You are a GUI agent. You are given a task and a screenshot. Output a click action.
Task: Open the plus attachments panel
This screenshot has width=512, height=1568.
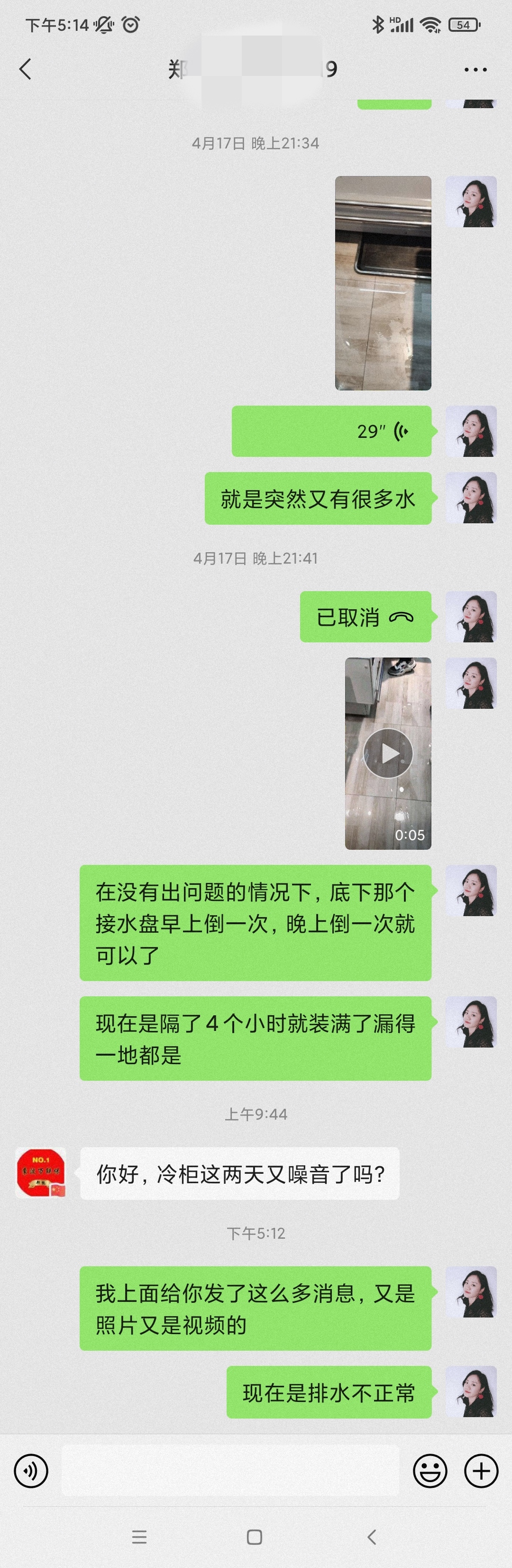pos(481,1471)
